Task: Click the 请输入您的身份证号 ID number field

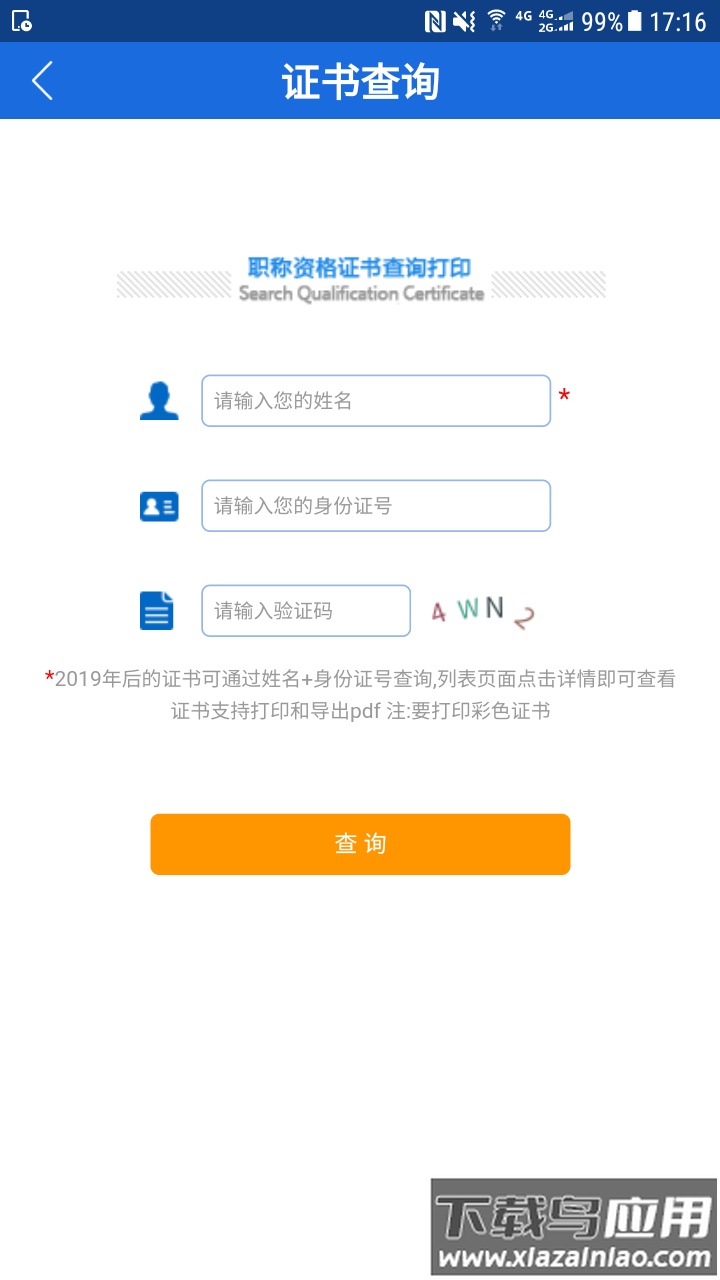Action: click(375, 505)
